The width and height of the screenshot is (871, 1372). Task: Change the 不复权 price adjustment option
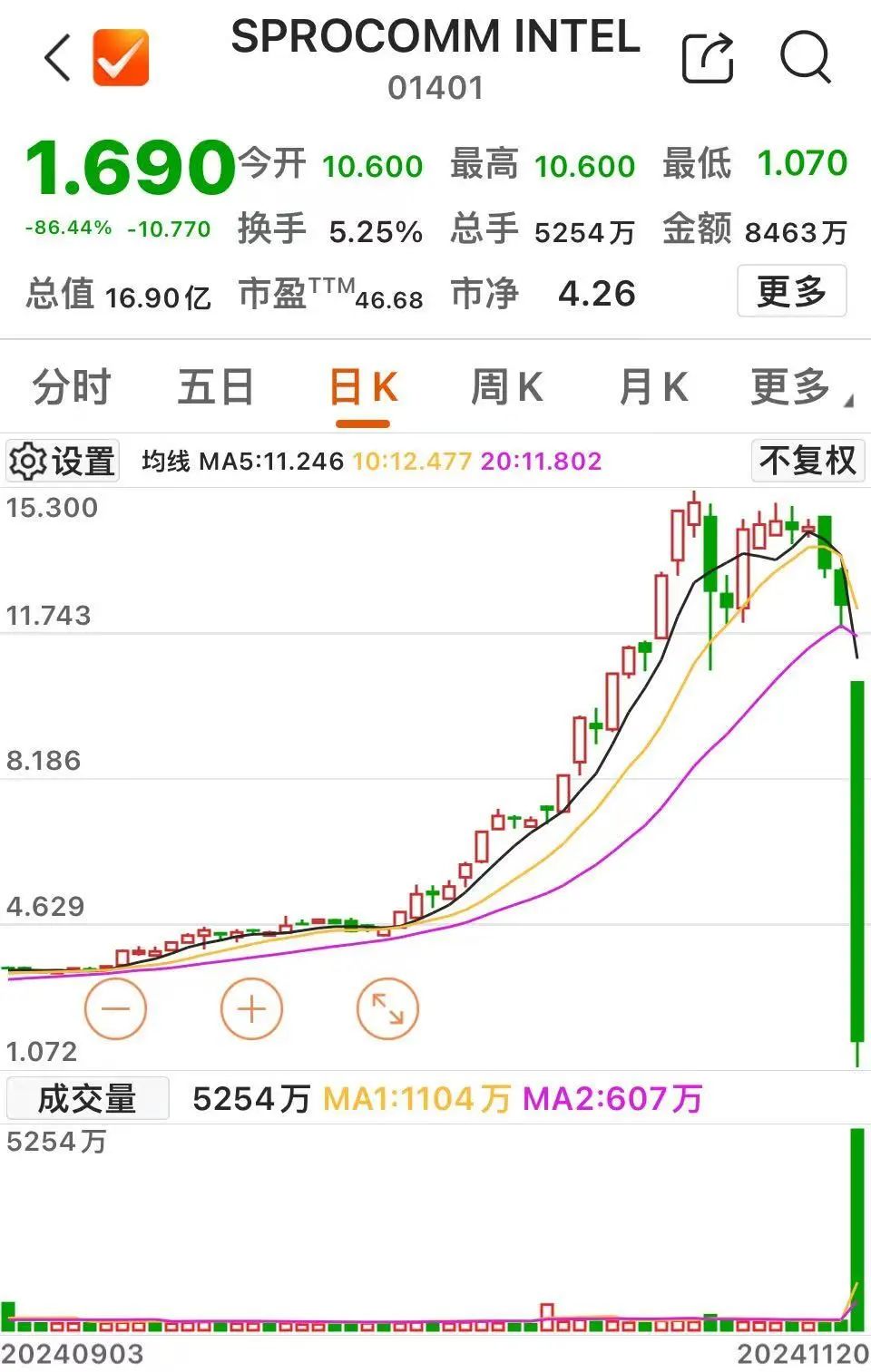(807, 461)
